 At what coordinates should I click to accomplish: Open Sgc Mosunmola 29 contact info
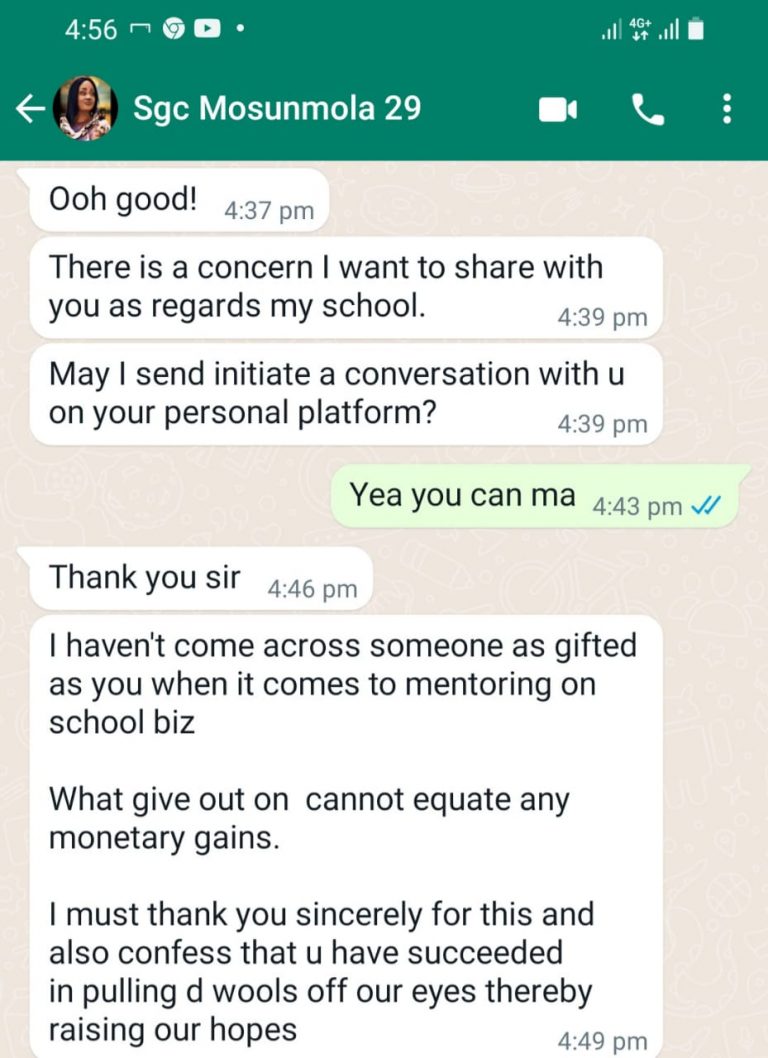tap(277, 109)
